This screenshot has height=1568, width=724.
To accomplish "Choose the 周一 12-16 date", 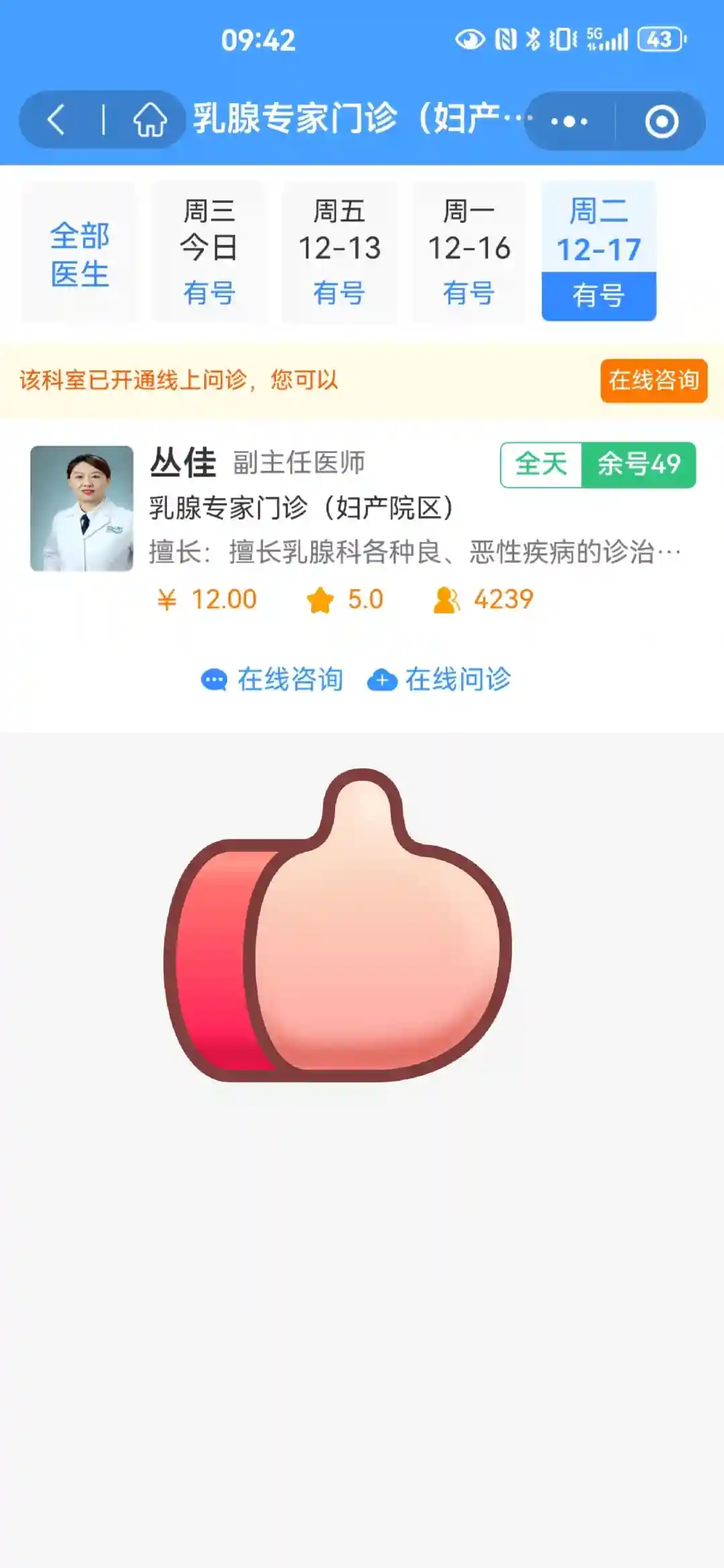I will coord(469,251).
